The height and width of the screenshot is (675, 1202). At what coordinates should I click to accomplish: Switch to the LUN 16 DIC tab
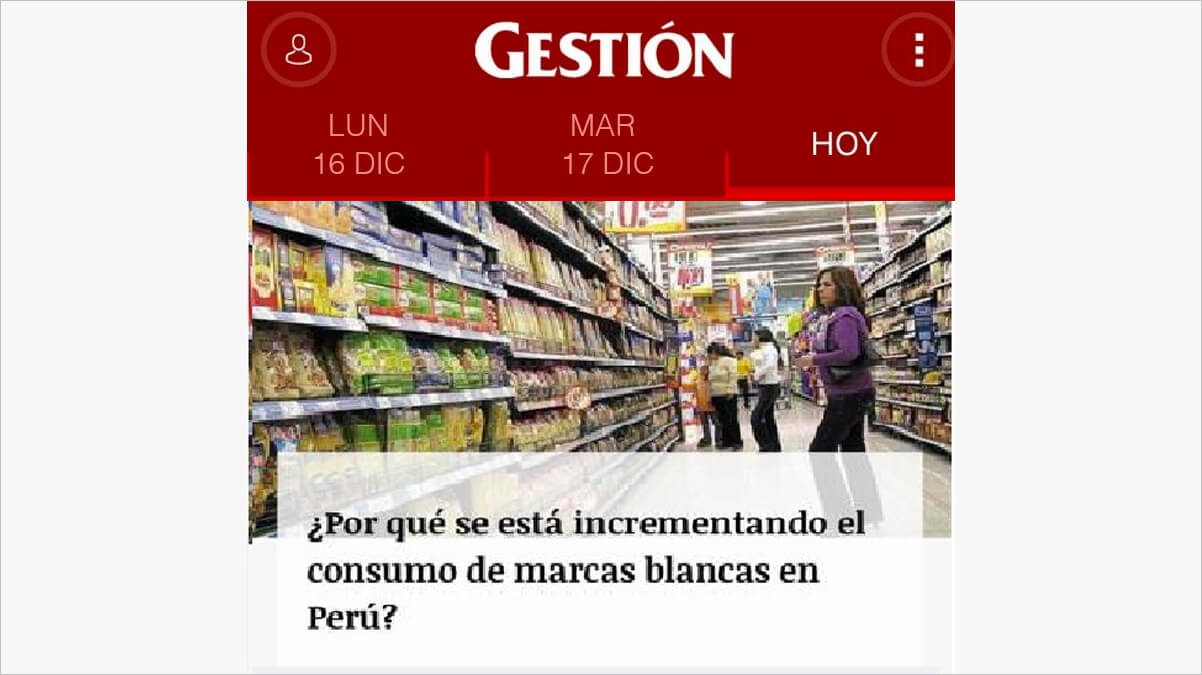359,145
